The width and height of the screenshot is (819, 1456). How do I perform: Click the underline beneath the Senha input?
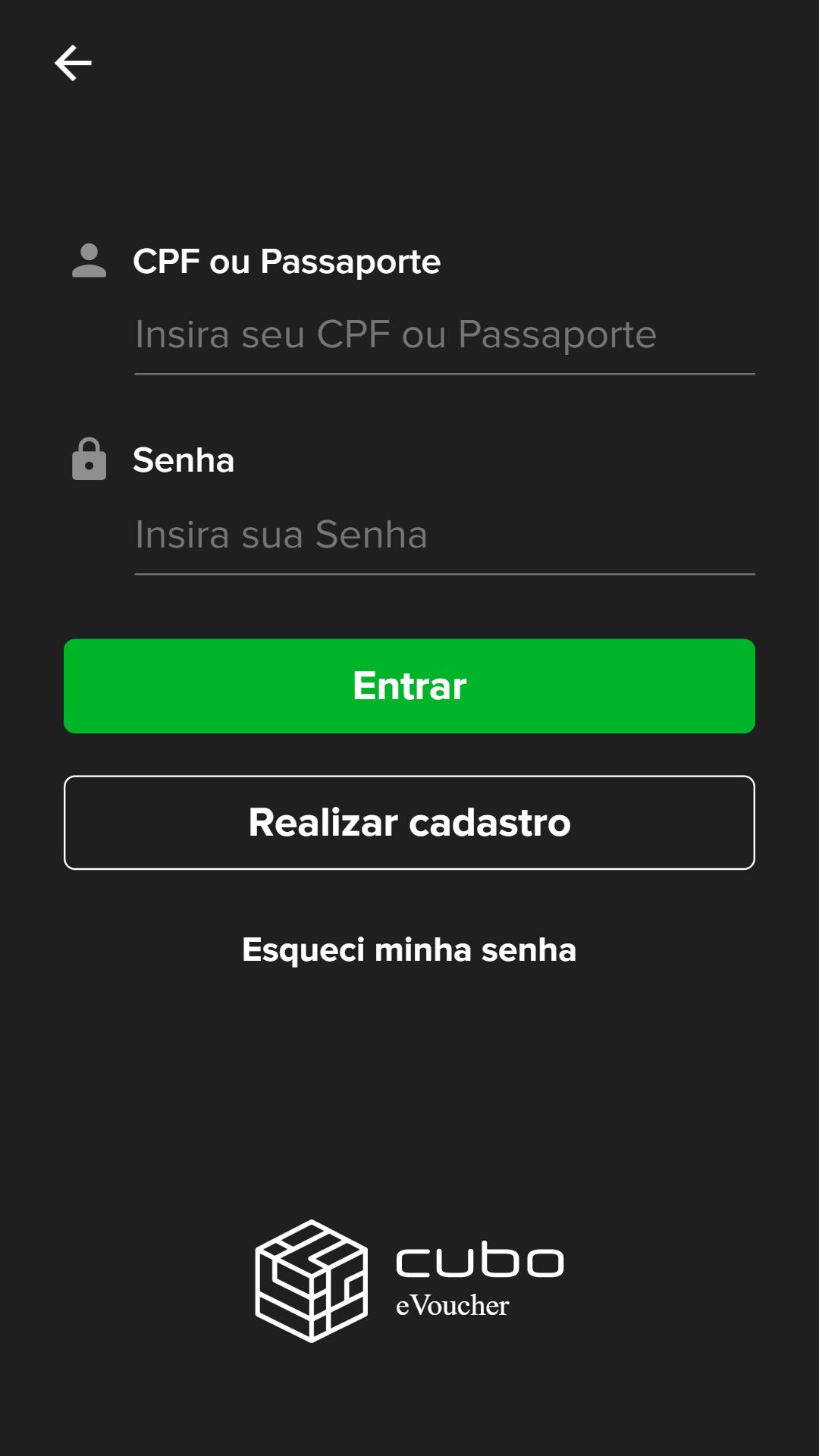(444, 574)
